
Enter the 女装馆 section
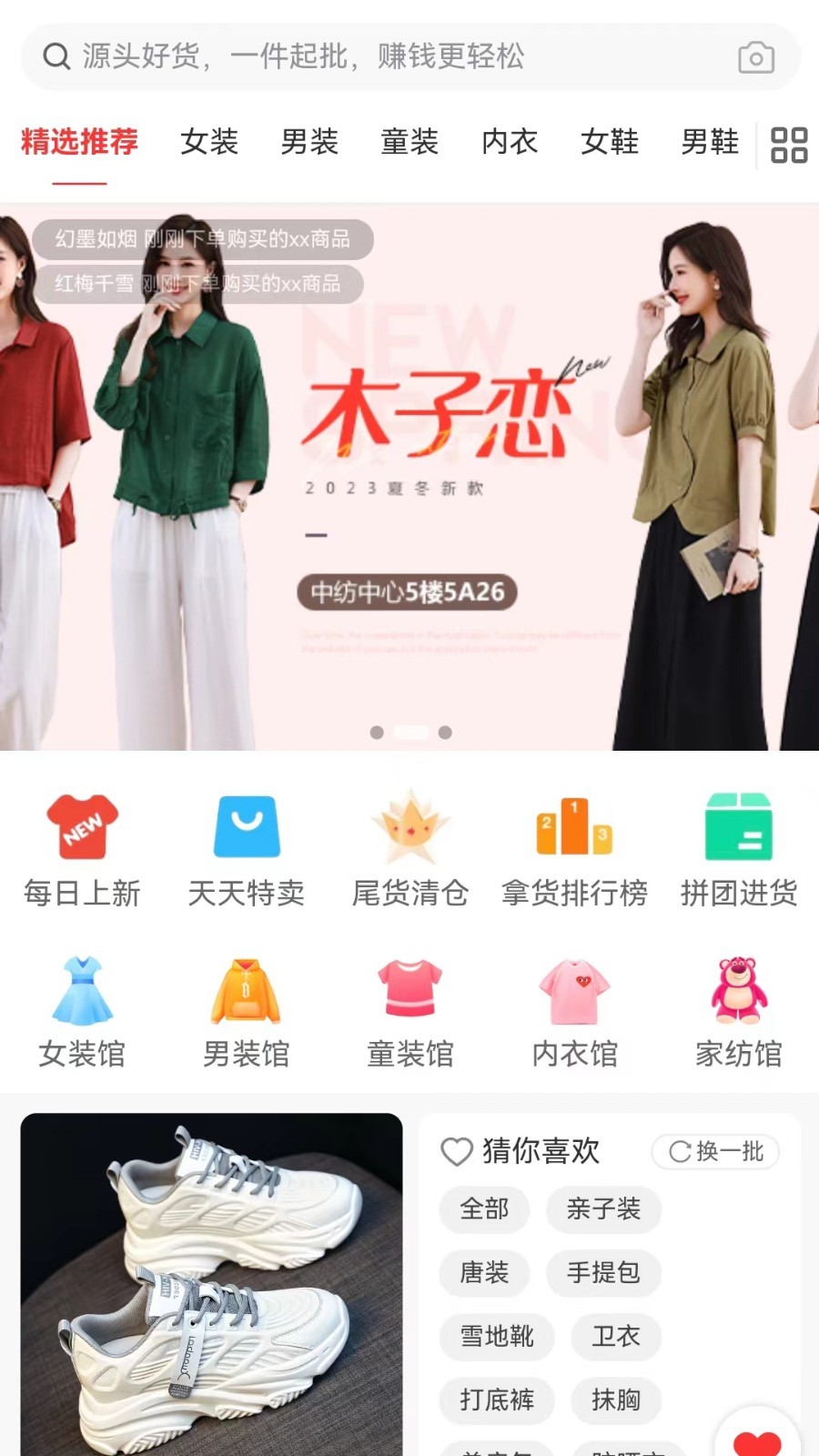82,1012
